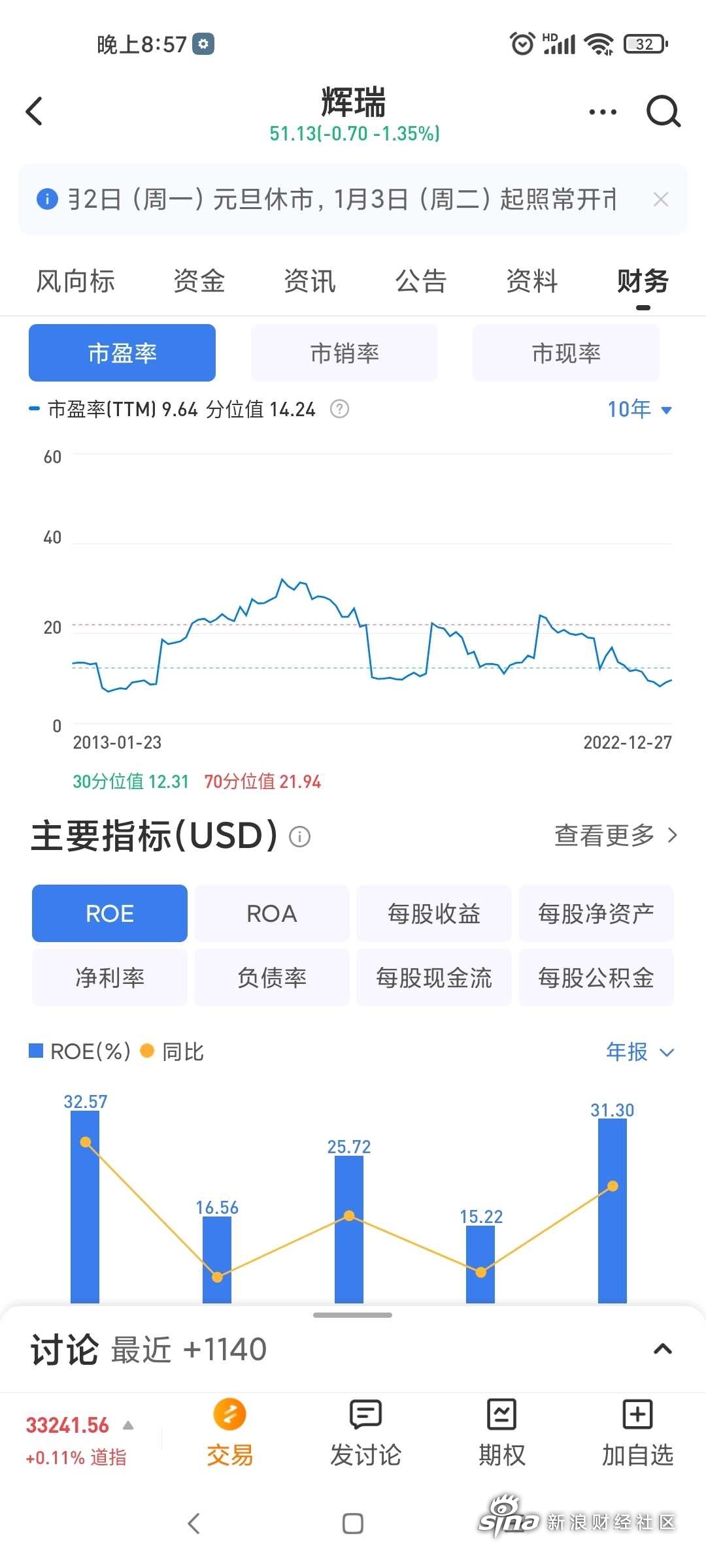The width and height of the screenshot is (706, 1568).
Task: Select the 市销率 chip
Action: pyautogui.click(x=345, y=353)
